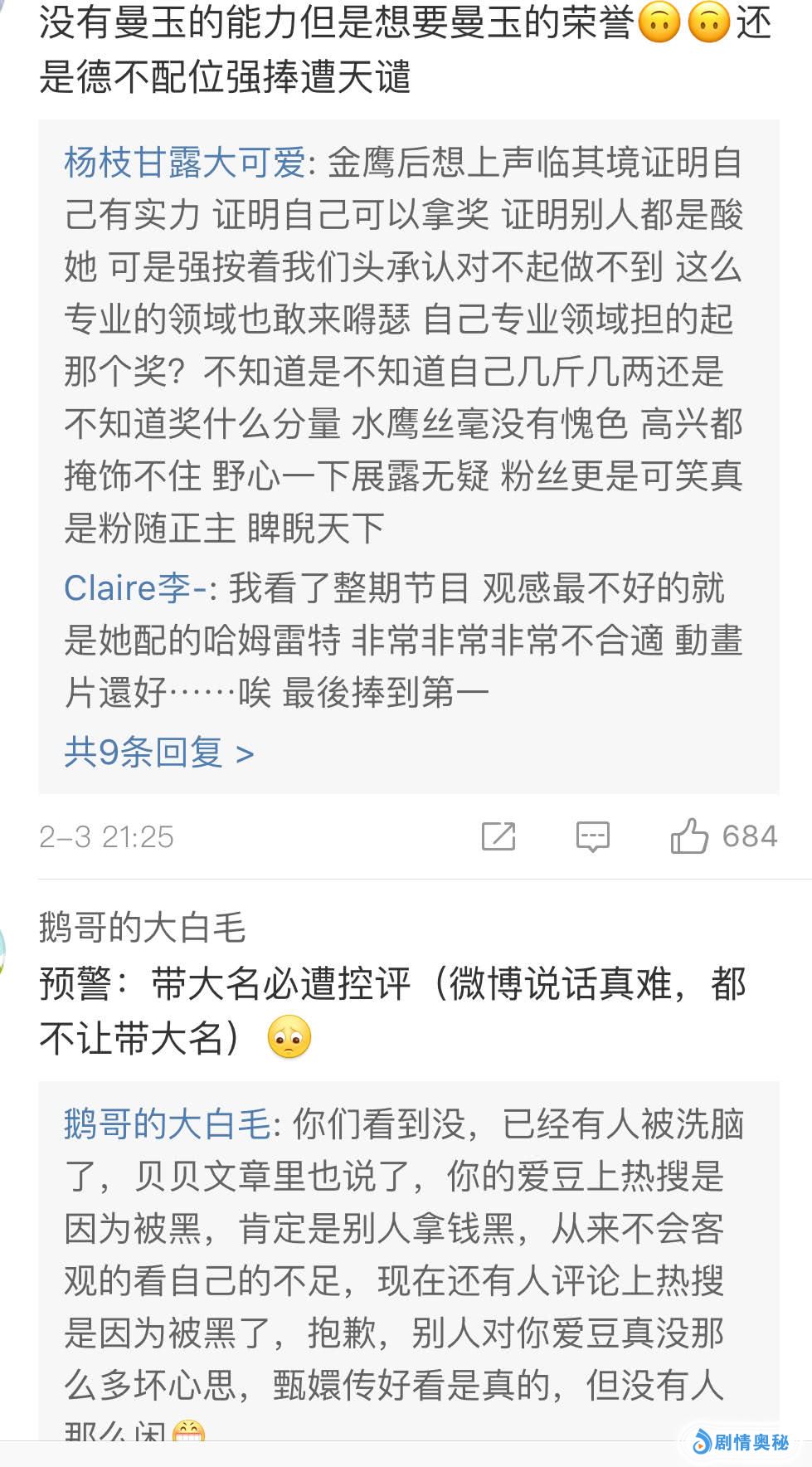Like the comment with 684 likes

point(690,836)
